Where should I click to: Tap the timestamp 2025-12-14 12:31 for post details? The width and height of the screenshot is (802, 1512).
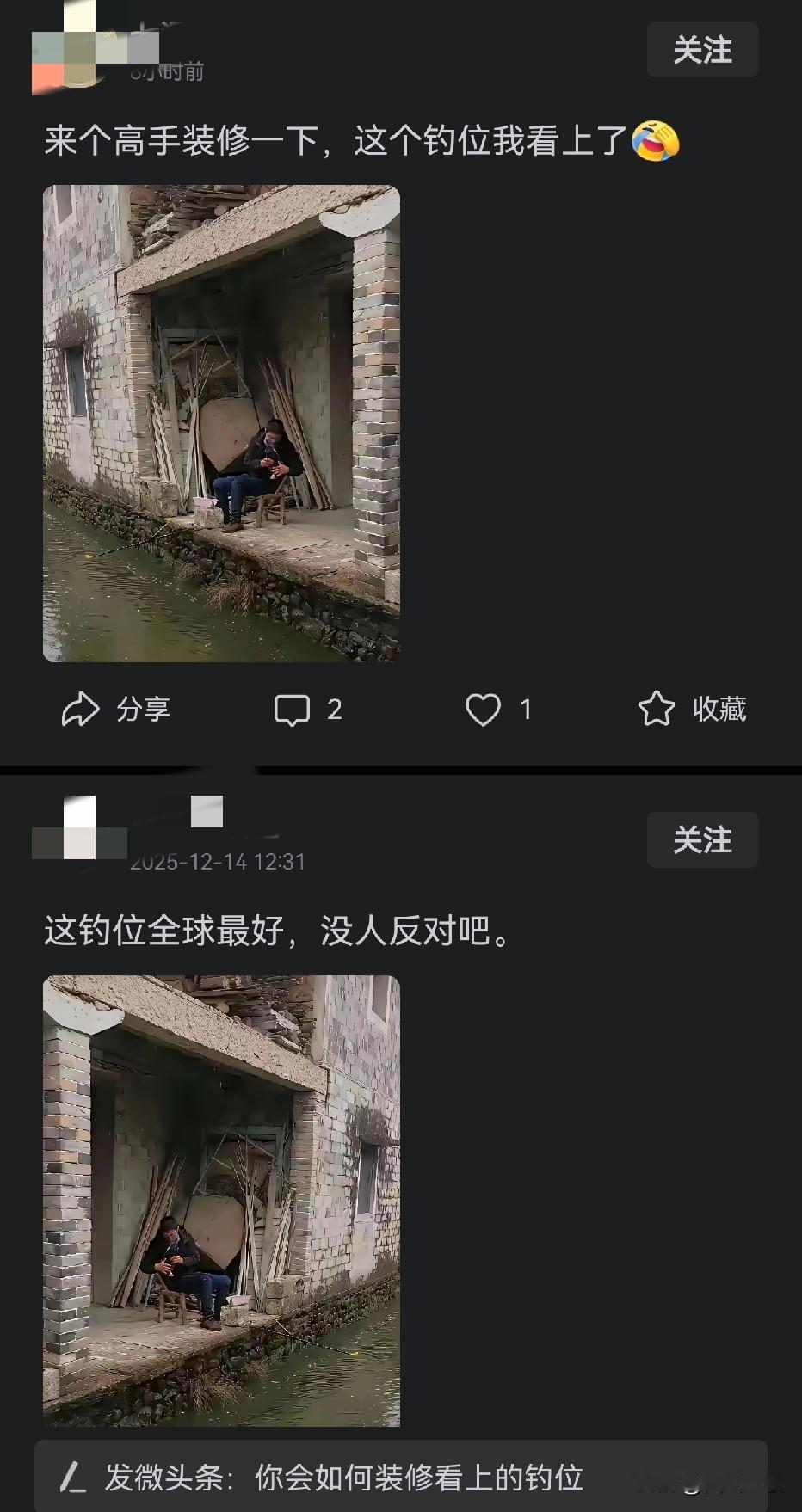point(218,860)
